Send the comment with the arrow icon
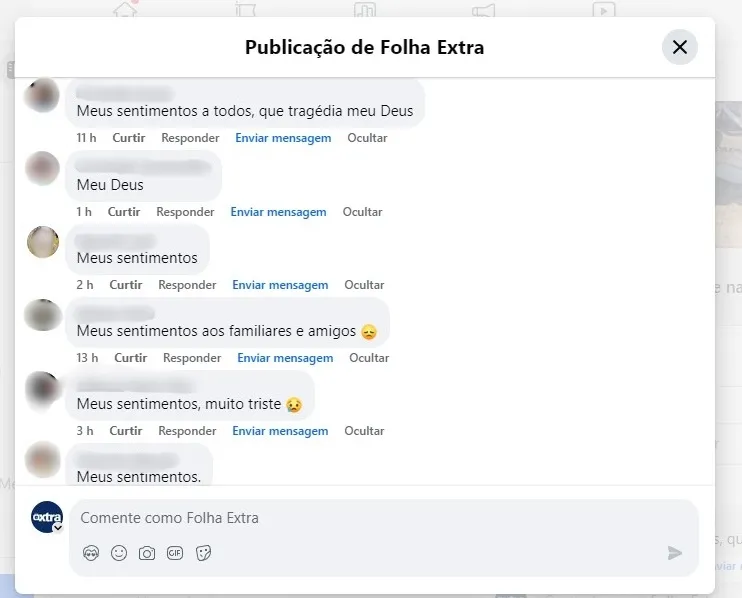The width and height of the screenshot is (742, 598). click(x=675, y=553)
